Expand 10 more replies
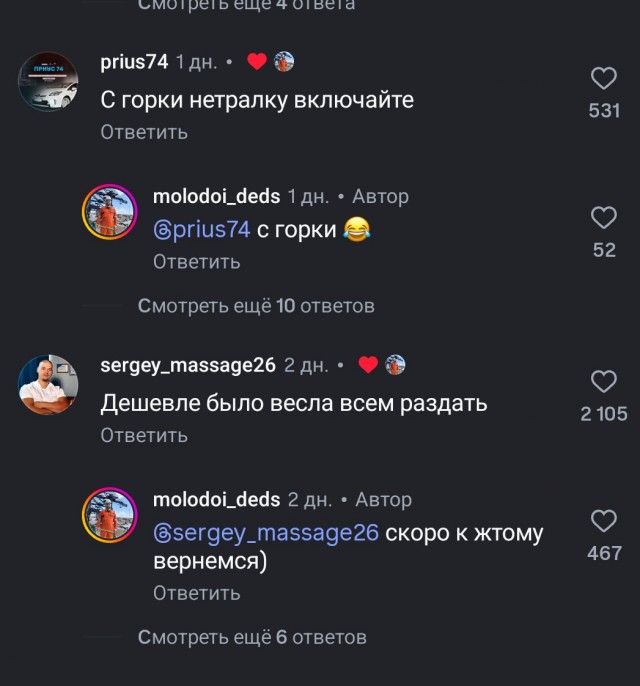The width and height of the screenshot is (640, 686). coord(256,306)
